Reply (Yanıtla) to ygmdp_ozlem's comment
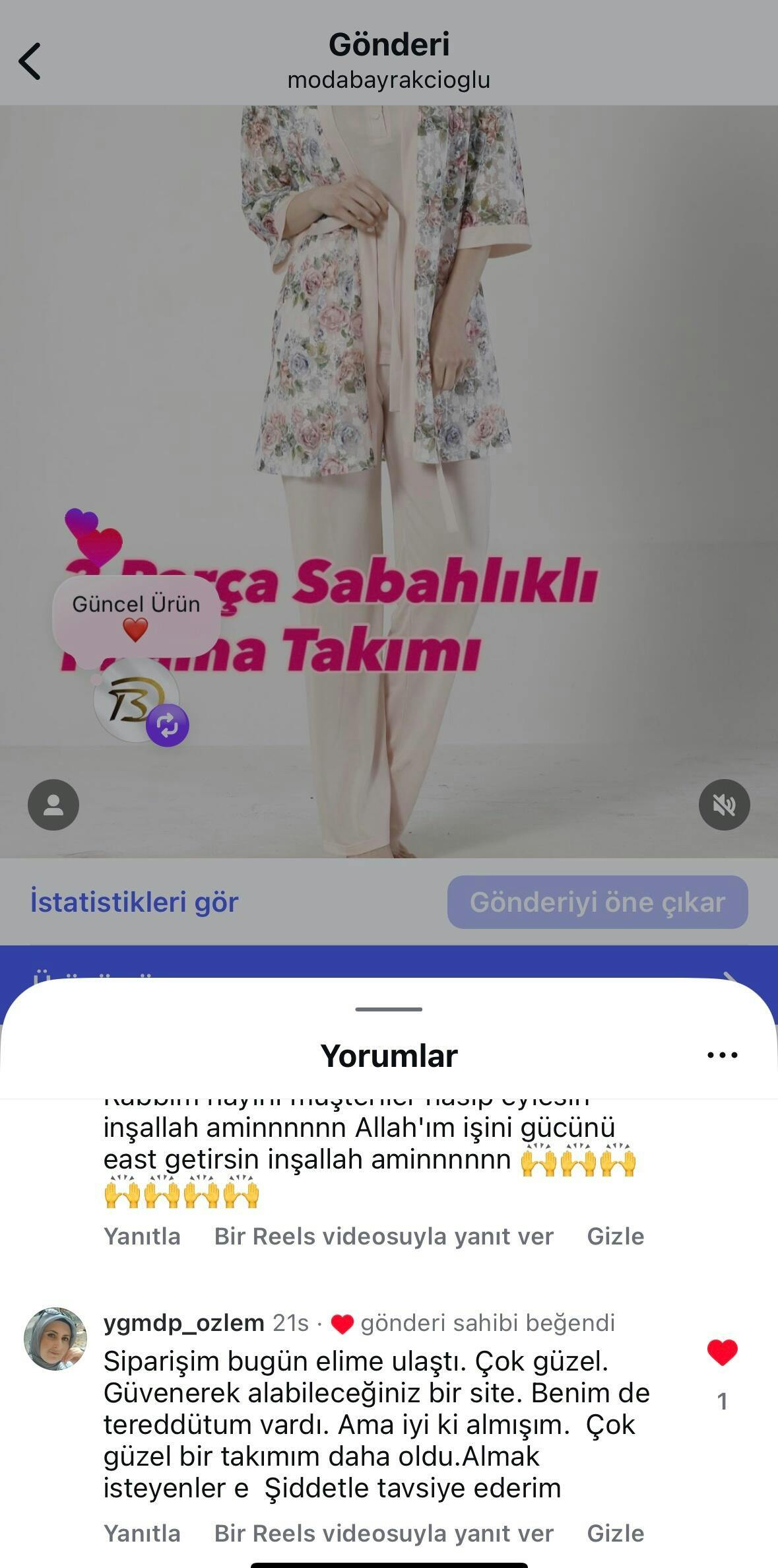Viewport: 778px width, 1568px height. [x=142, y=1533]
